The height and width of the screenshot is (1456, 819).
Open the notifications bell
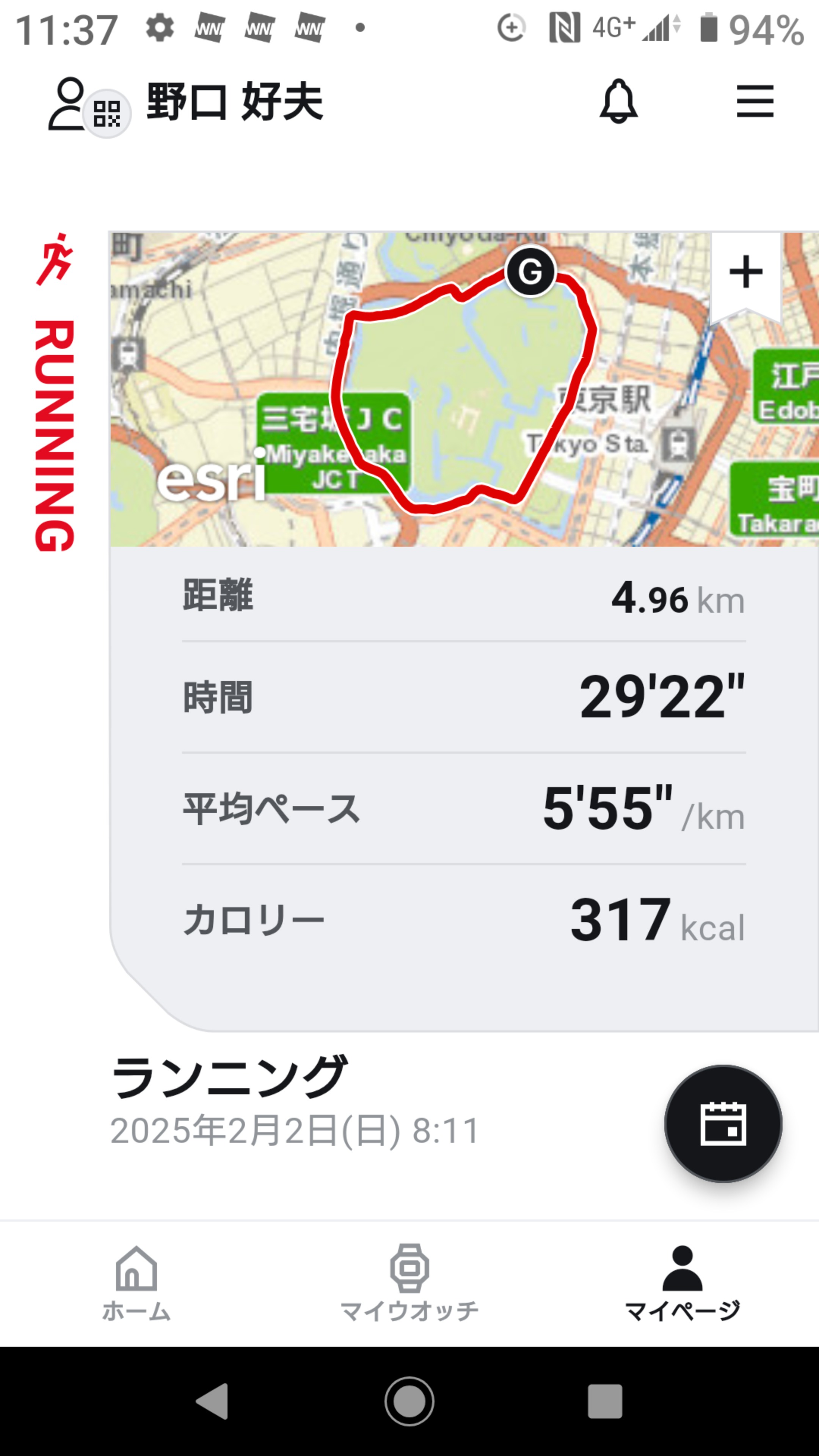pos(618,102)
